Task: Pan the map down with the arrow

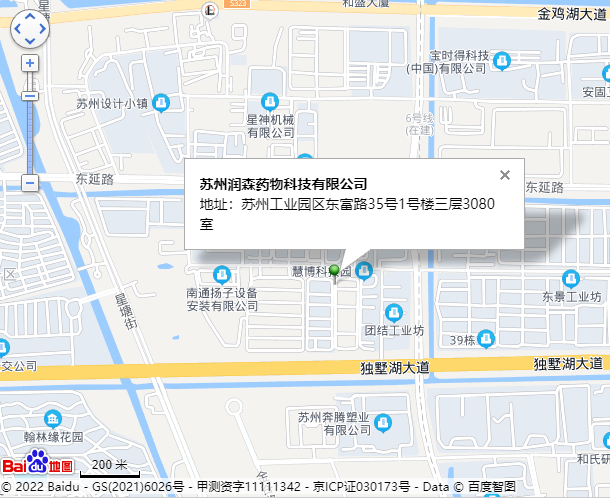Action: [x=30, y=43]
